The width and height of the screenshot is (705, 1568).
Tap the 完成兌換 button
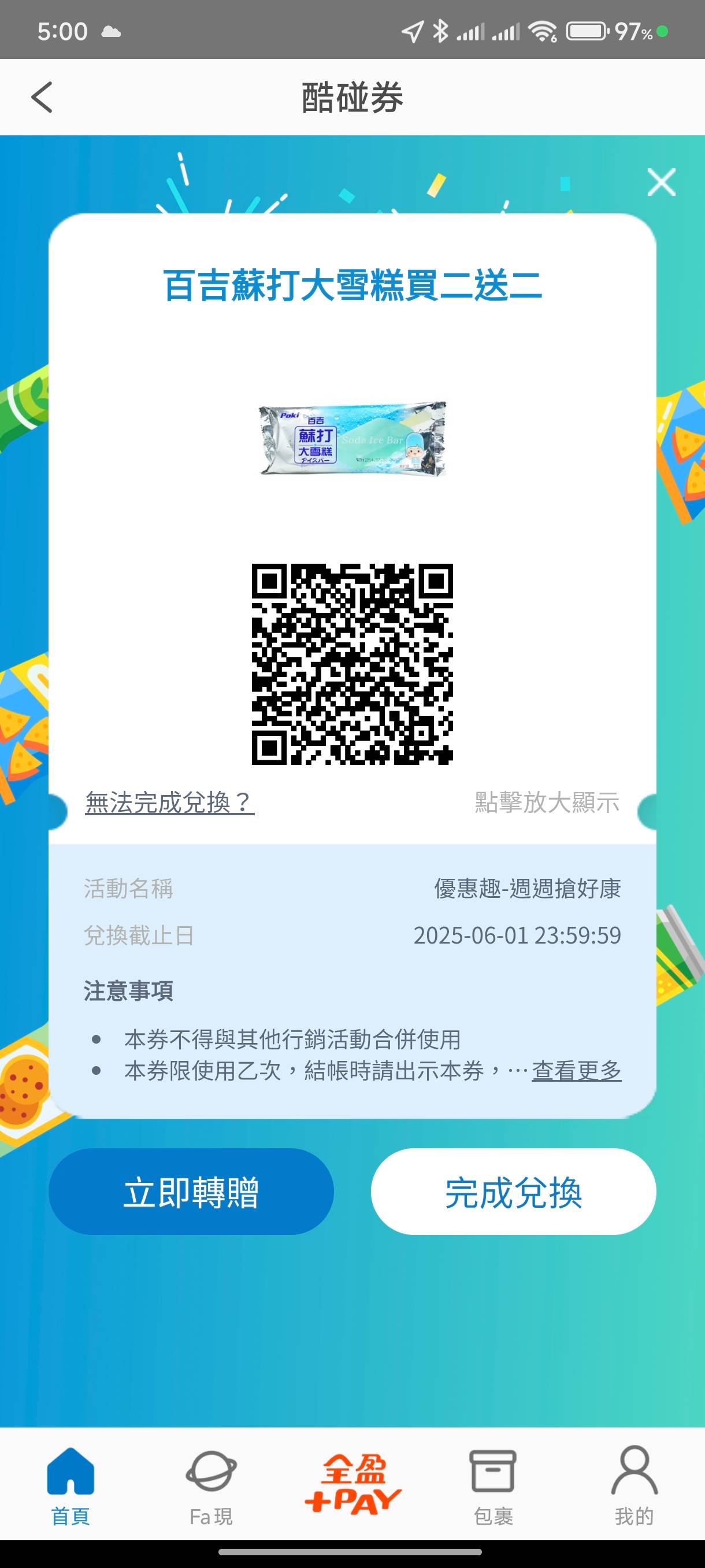[x=513, y=1192]
